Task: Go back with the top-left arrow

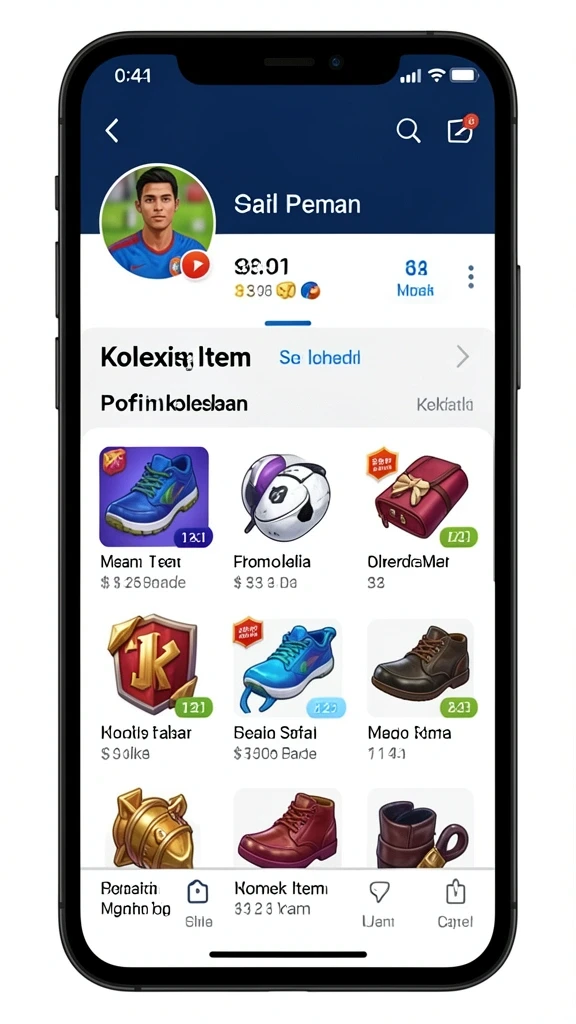Action: point(112,131)
